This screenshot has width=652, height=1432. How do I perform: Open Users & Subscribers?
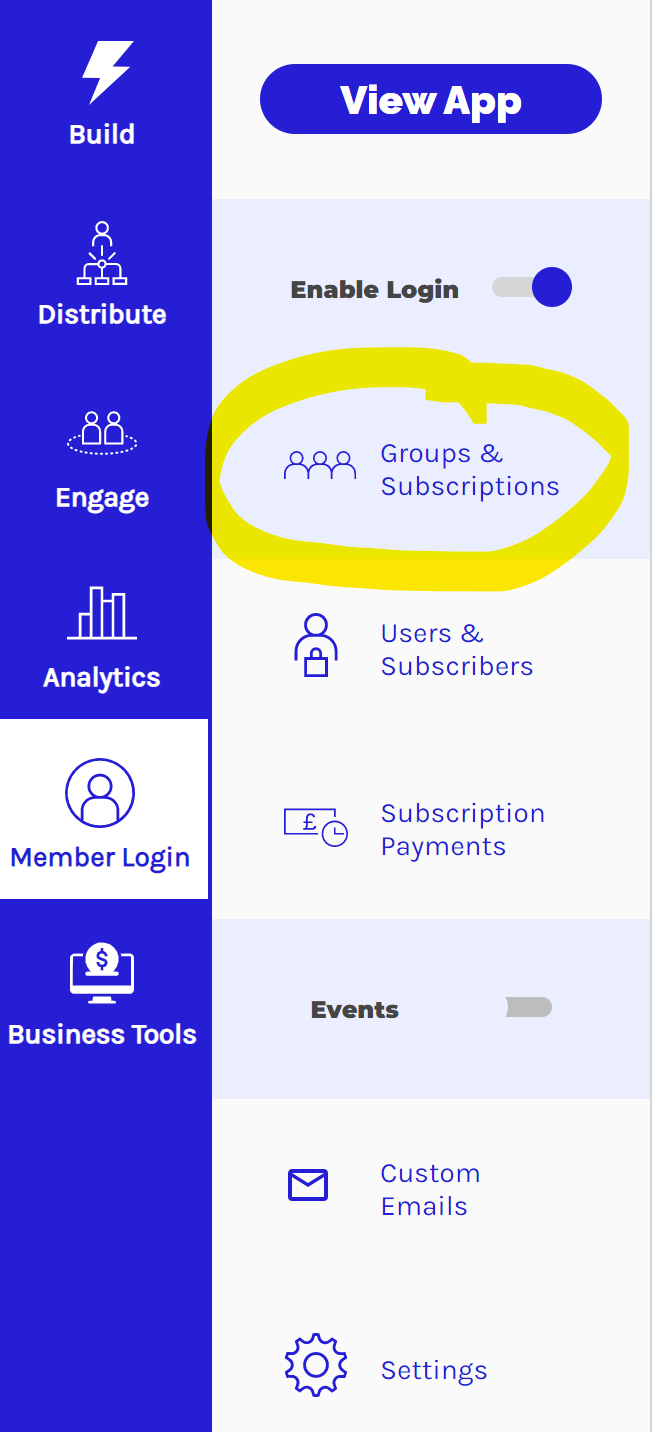point(456,650)
